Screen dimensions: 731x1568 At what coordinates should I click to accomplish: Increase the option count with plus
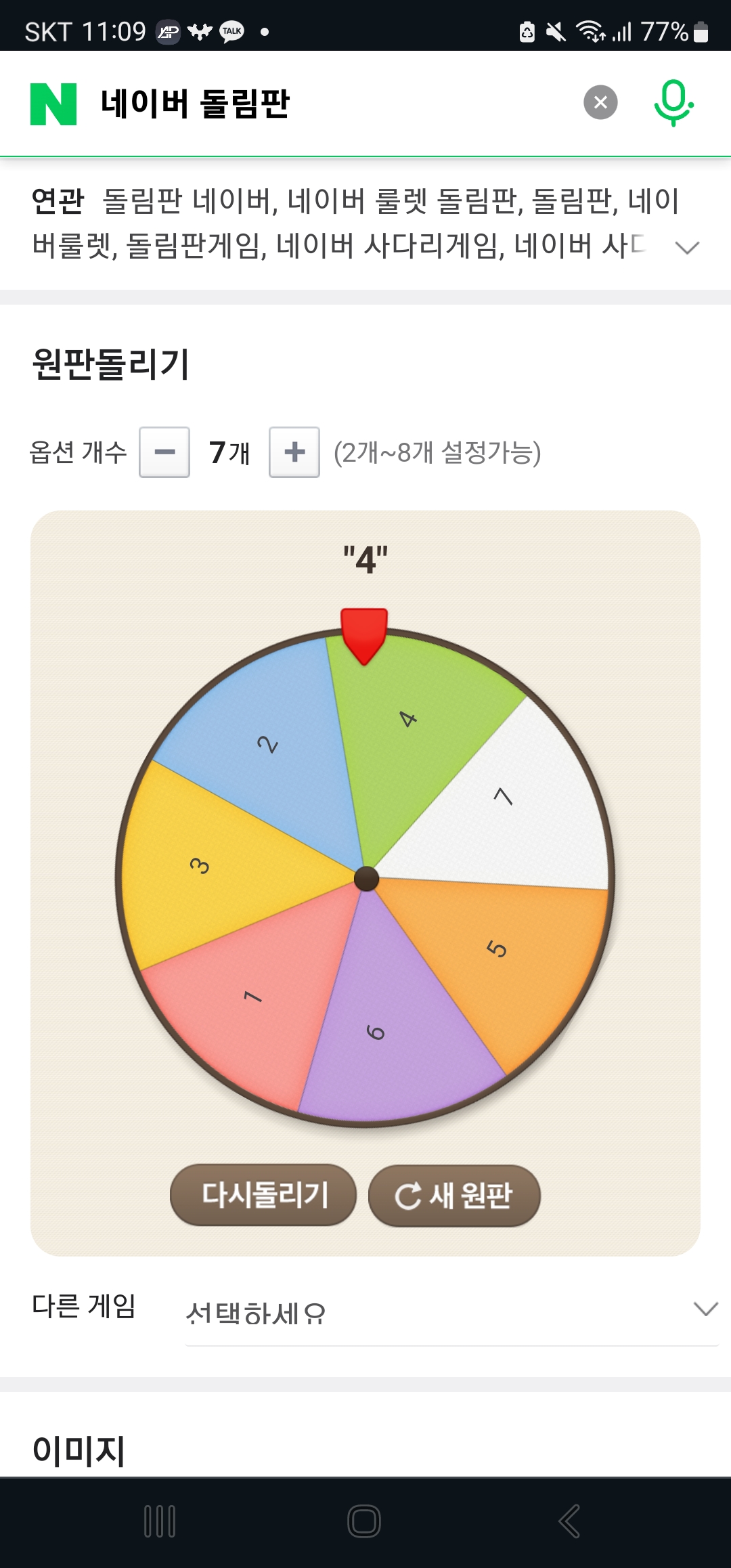point(294,452)
